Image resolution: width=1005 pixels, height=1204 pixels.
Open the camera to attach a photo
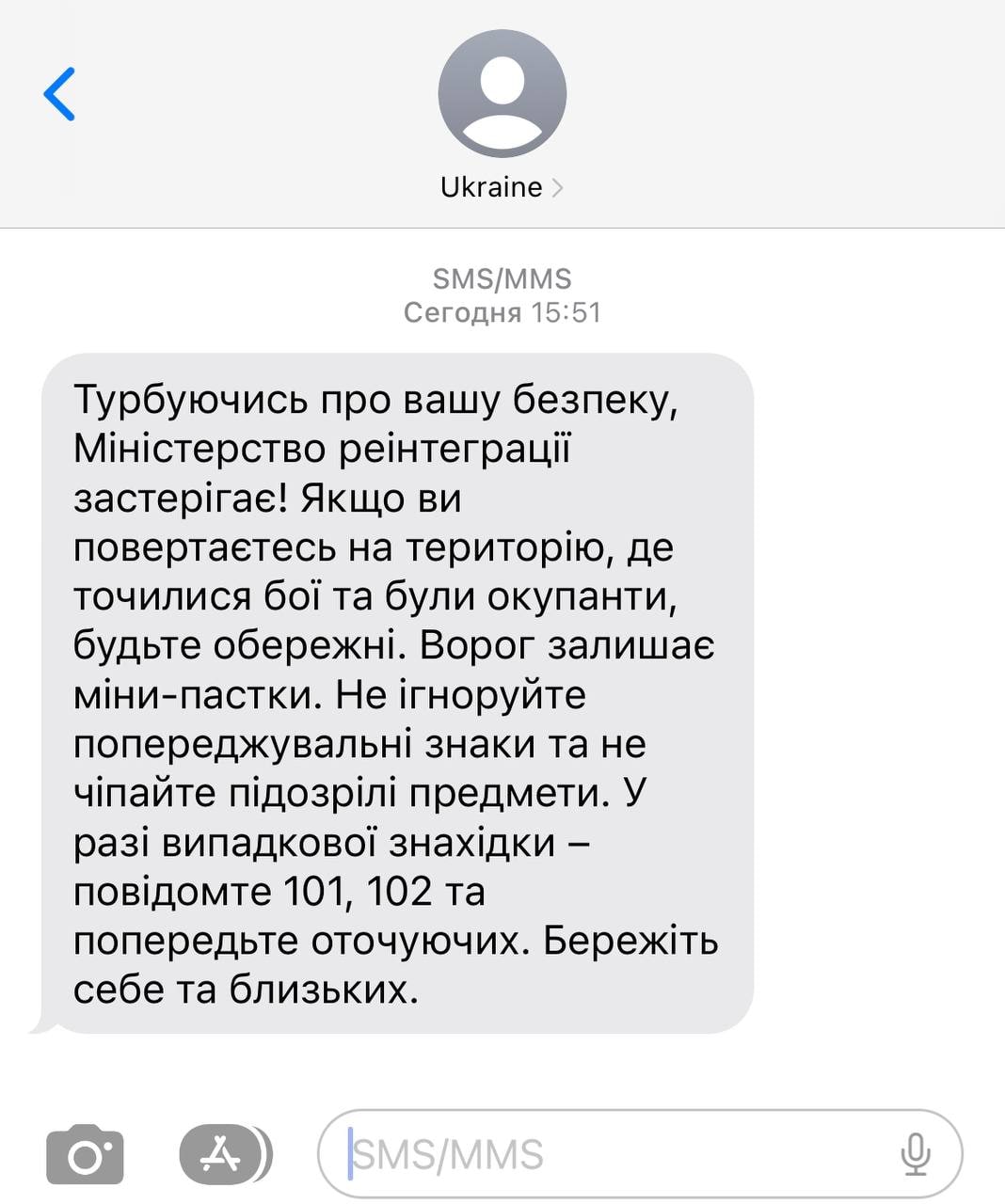pos(85,1154)
